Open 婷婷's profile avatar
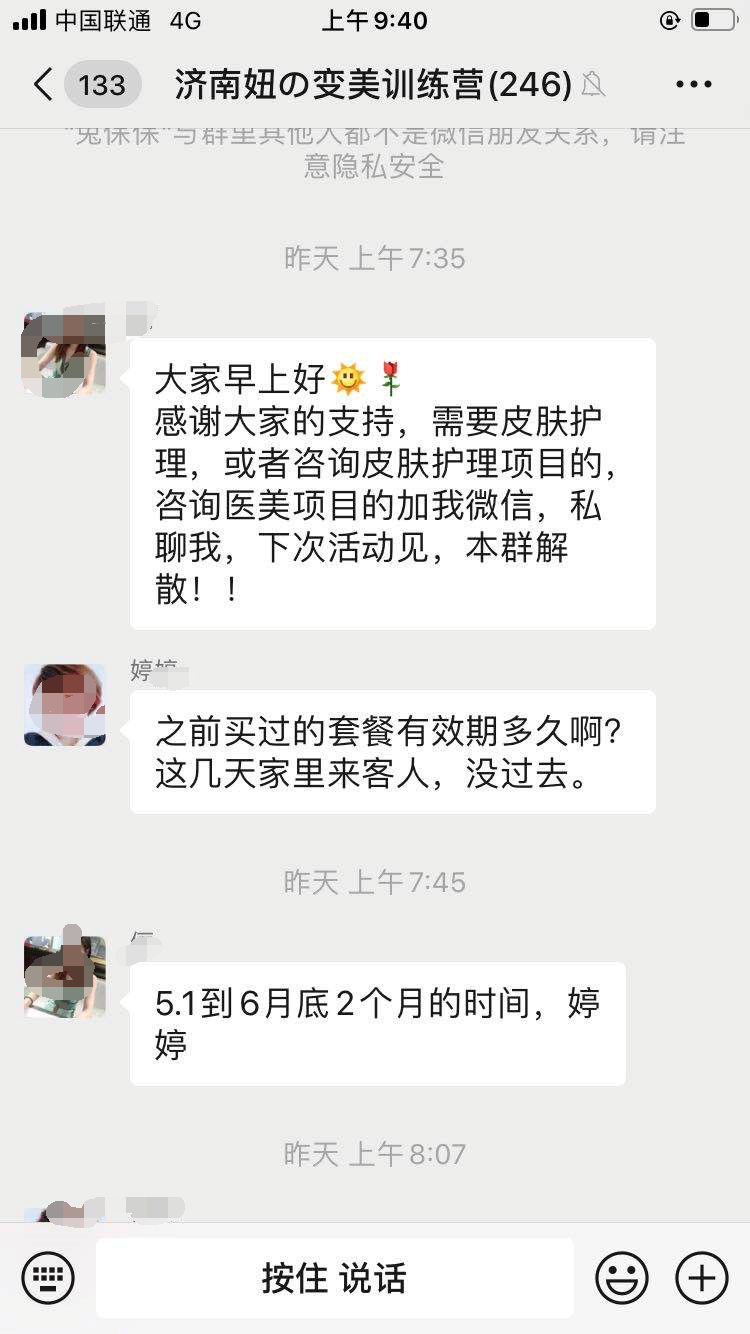This screenshot has width=750, height=1334. pos(65,705)
